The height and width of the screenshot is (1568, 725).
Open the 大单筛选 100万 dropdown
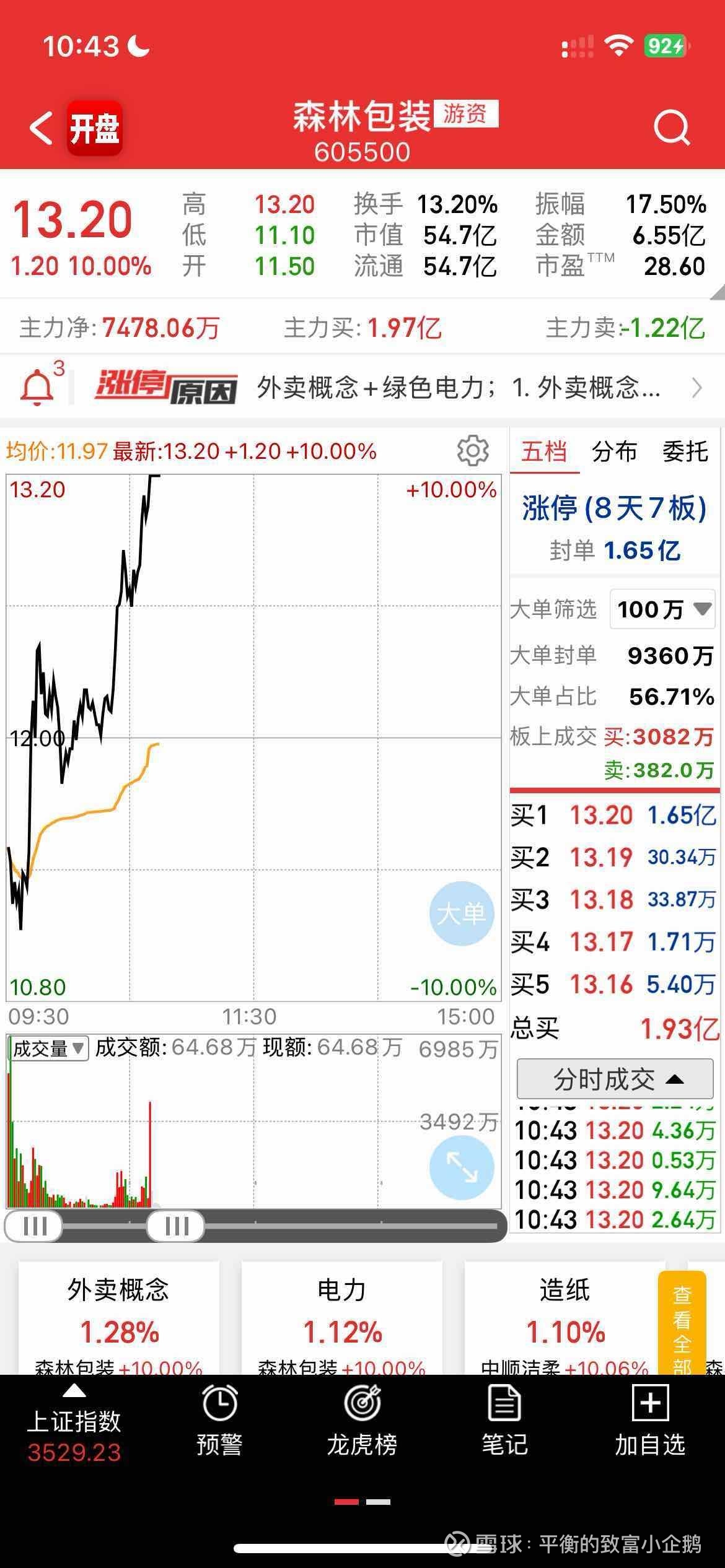663,609
